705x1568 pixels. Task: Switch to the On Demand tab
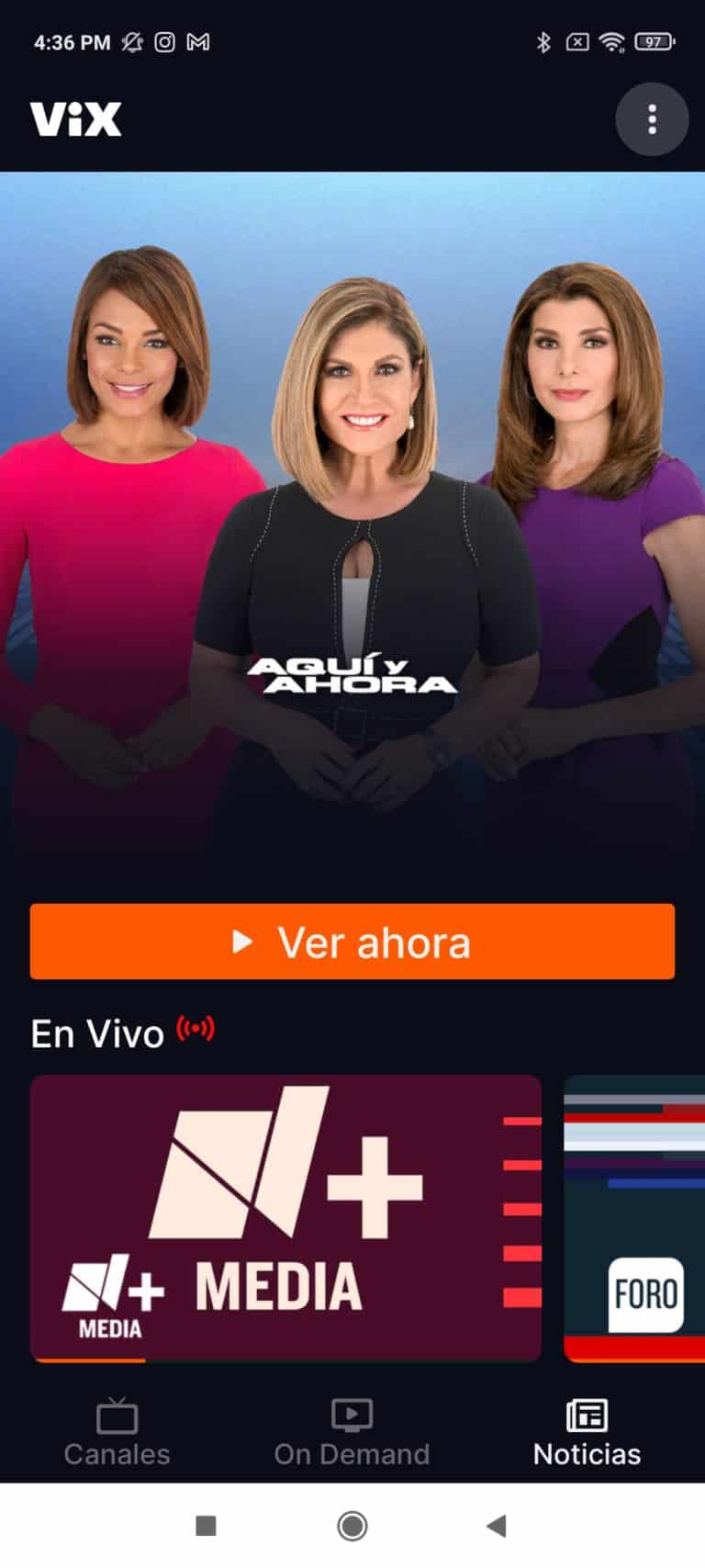pyautogui.click(x=352, y=1453)
